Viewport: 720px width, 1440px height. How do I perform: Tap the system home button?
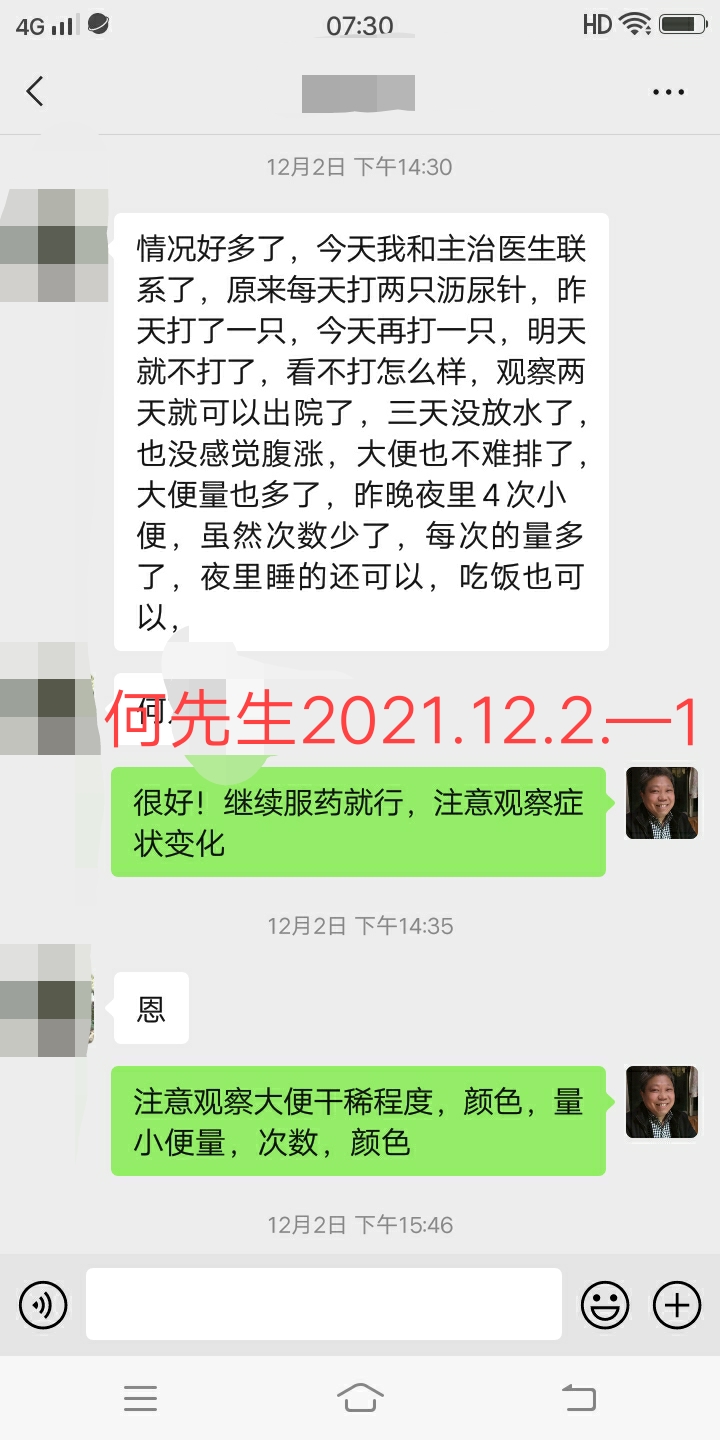(360, 1397)
